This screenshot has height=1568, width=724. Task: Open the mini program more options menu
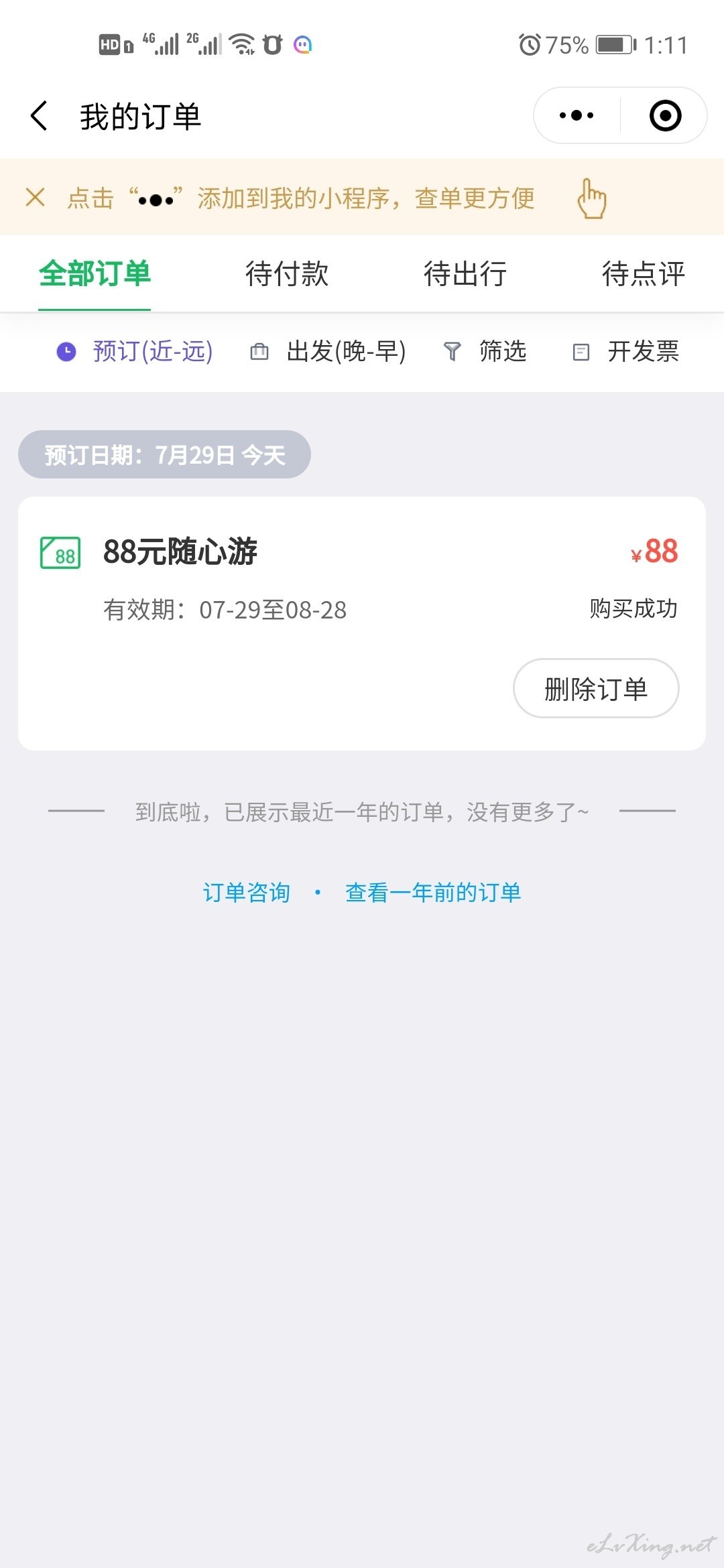(x=577, y=115)
